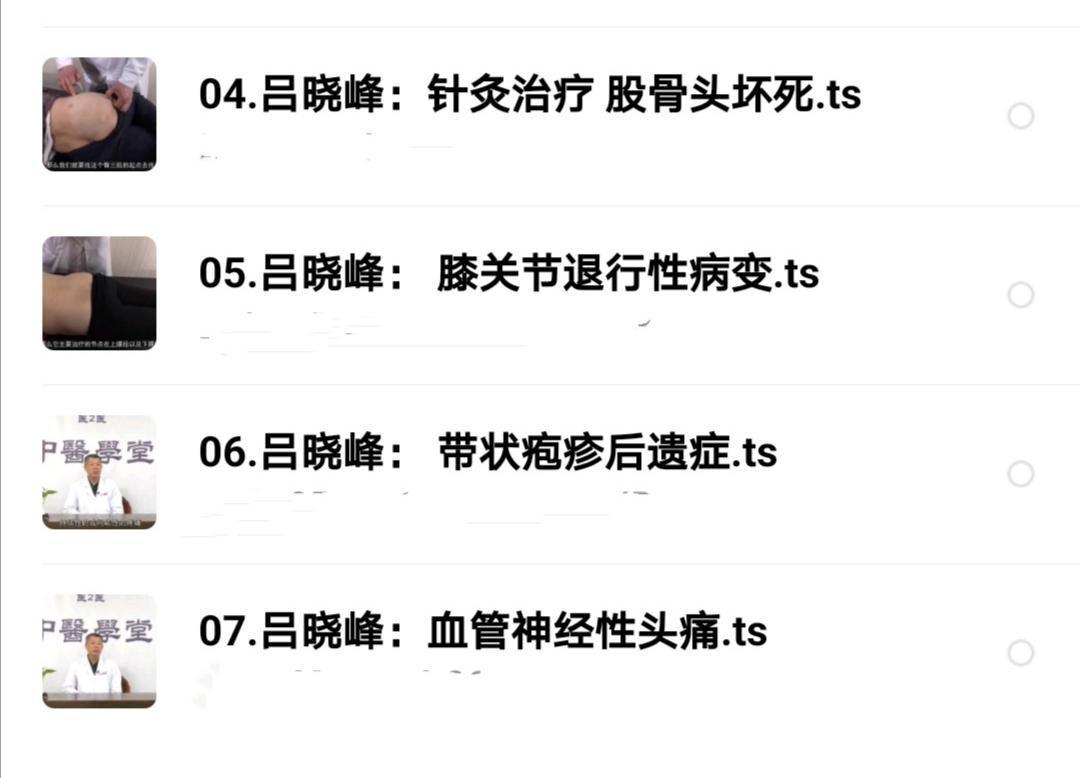Open file 07 血管神经性头痛.ts

(x=483, y=632)
